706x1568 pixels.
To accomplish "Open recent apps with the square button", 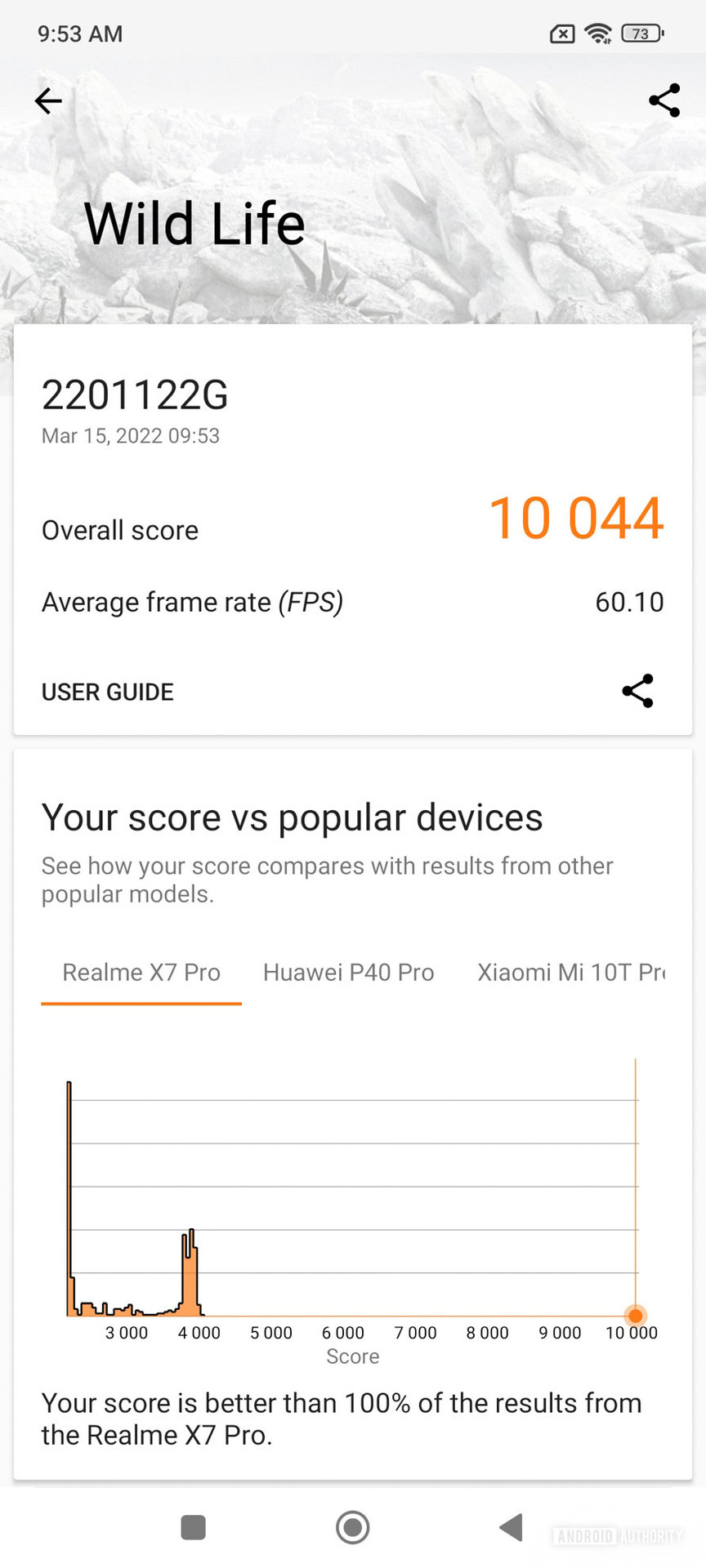I will [193, 1526].
